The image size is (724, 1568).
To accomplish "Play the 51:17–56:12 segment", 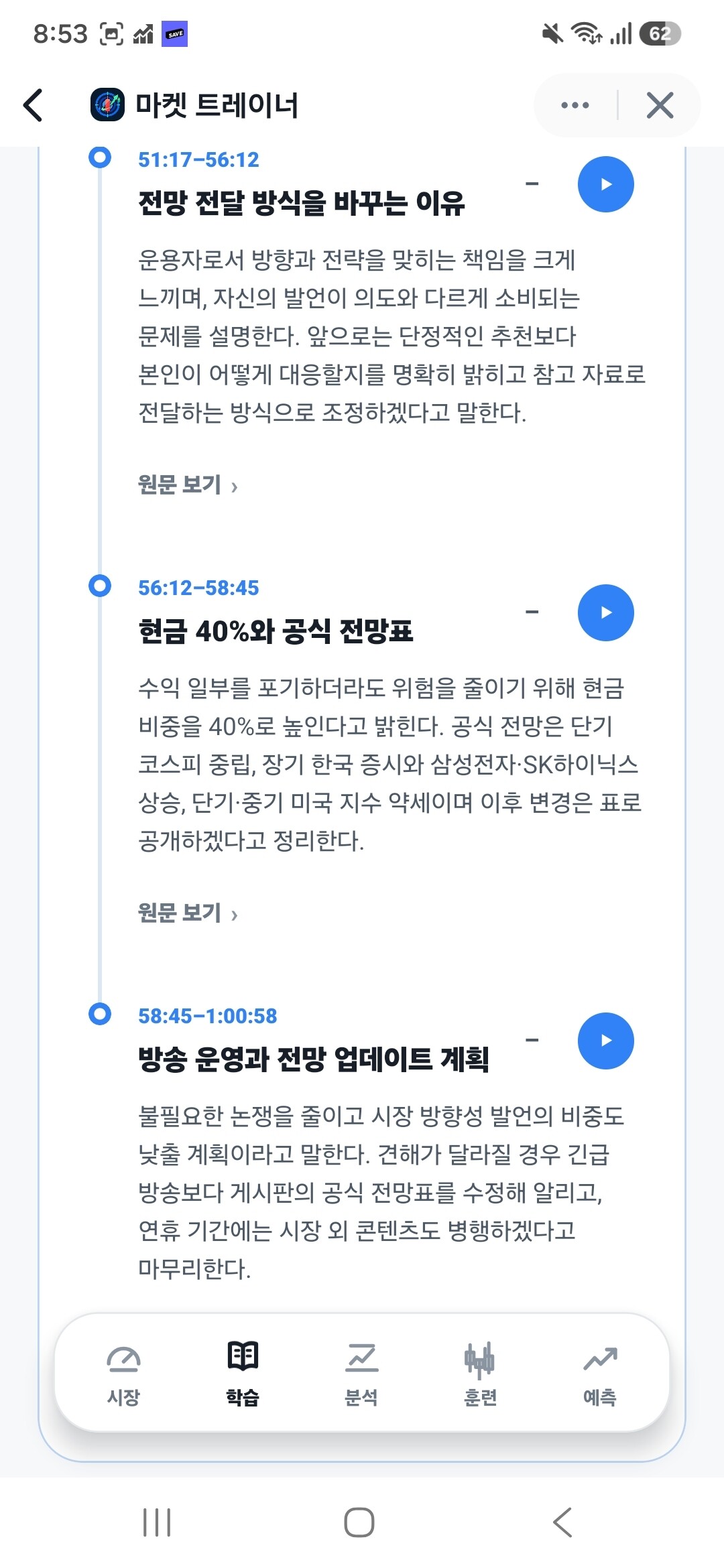I will click(605, 184).
